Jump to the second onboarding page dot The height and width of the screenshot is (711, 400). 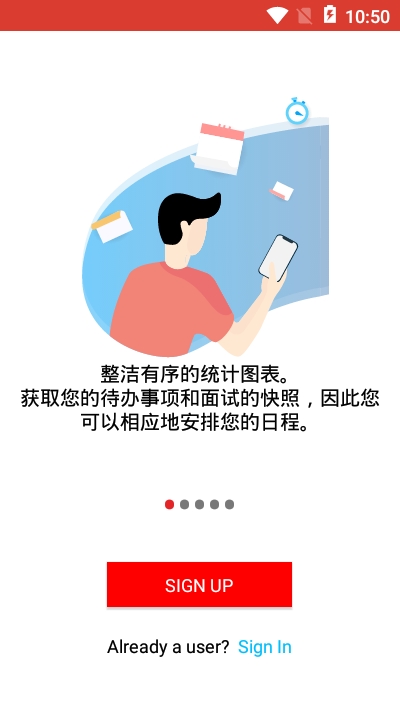[x=184, y=504]
